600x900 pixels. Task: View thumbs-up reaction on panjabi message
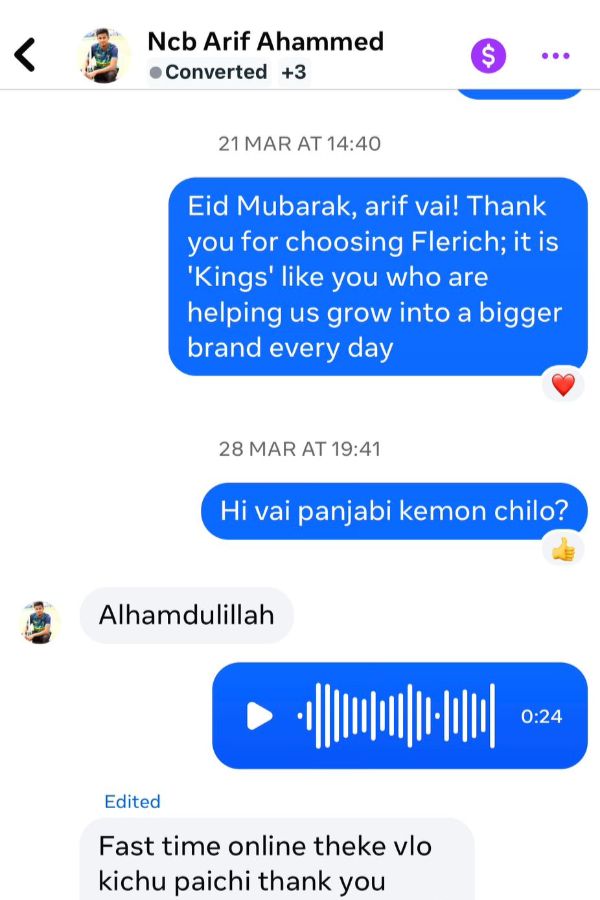(x=563, y=548)
